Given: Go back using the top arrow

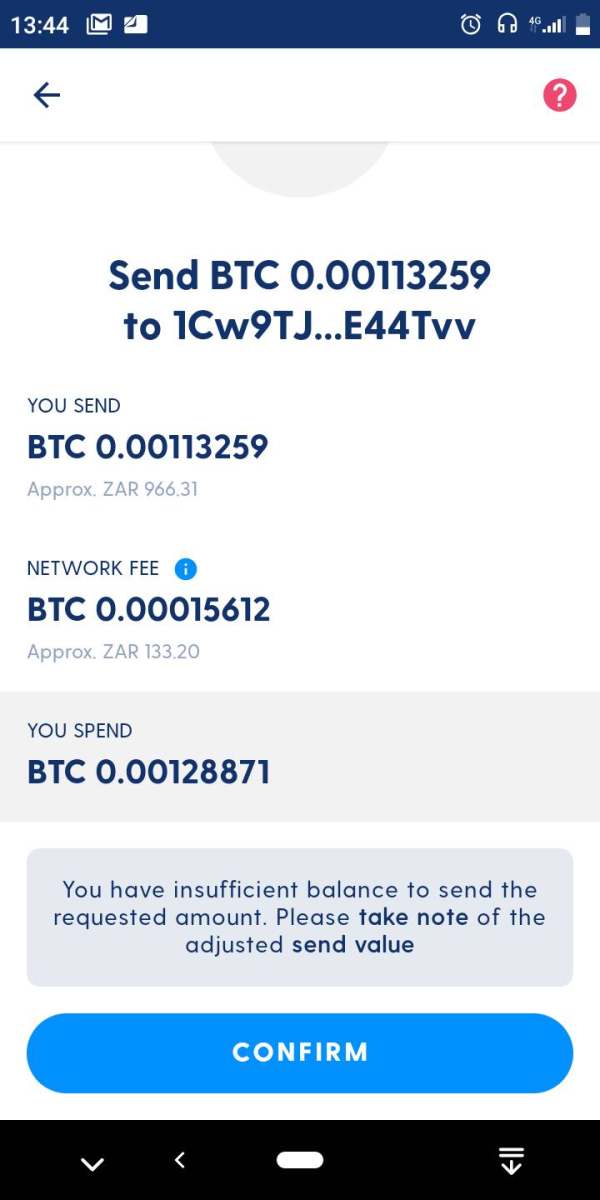Looking at the screenshot, I should tap(47, 95).
